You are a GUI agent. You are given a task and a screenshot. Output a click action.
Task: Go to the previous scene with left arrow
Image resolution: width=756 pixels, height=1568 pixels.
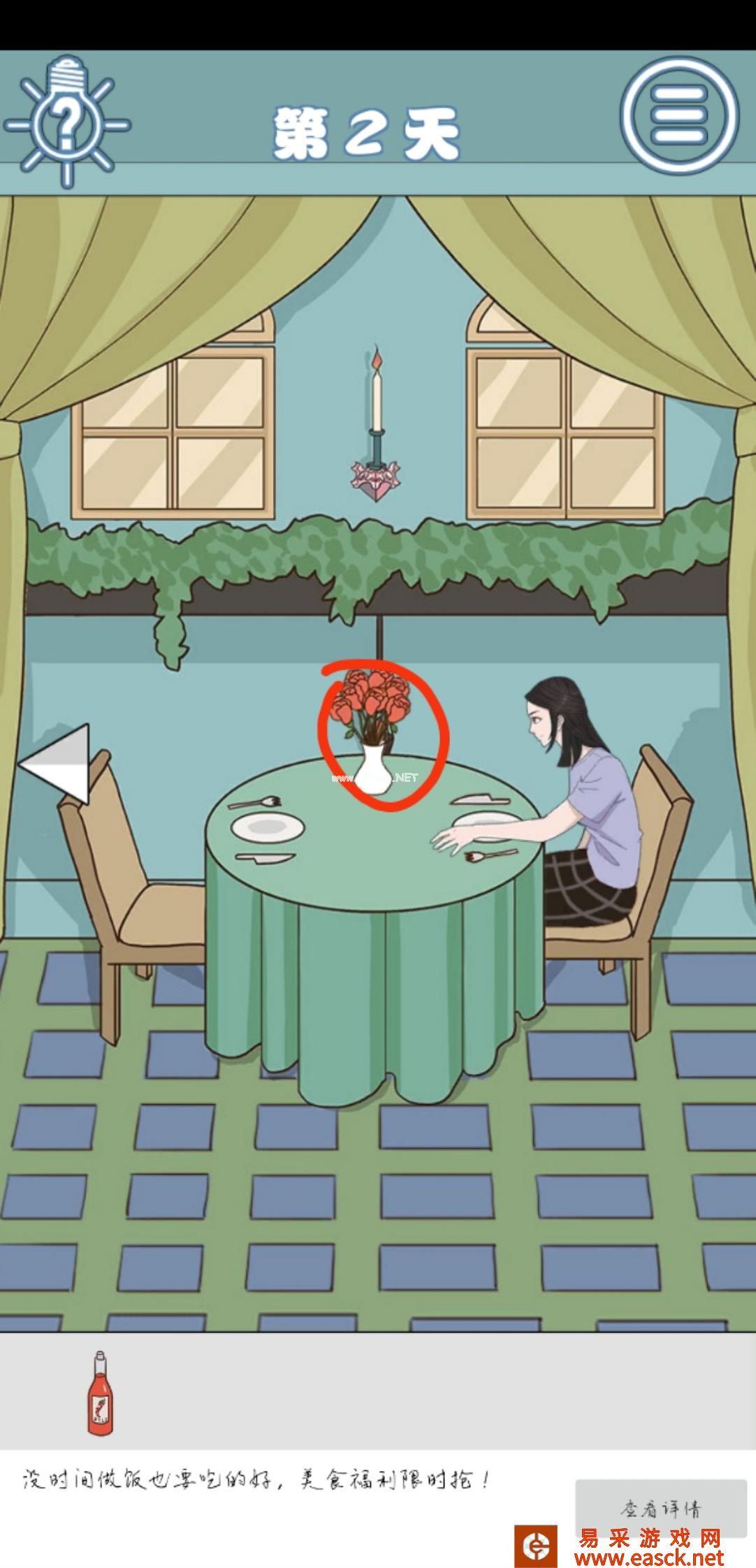[x=57, y=764]
